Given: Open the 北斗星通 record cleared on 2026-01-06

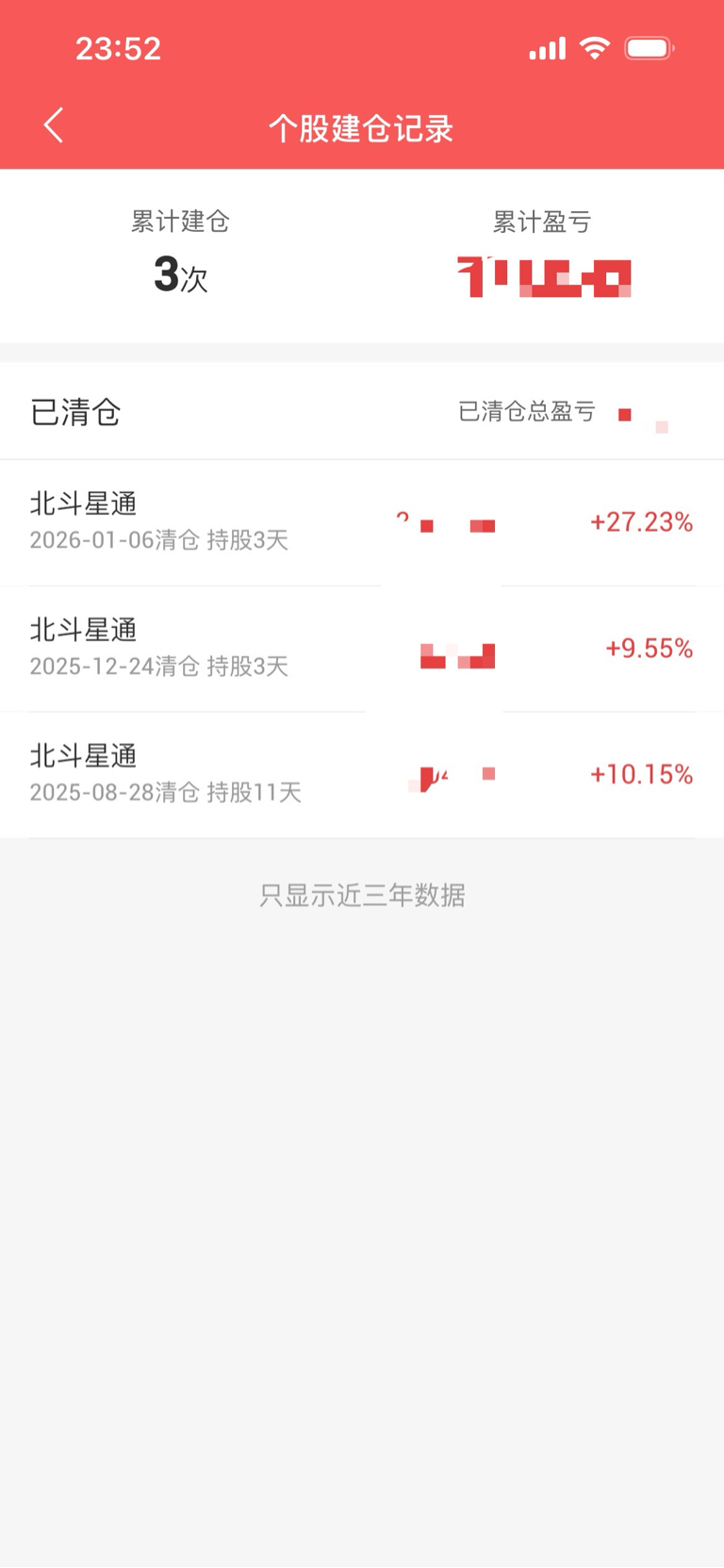Looking at the screenshot, I should pyautogui.click(x=362, y=523).
